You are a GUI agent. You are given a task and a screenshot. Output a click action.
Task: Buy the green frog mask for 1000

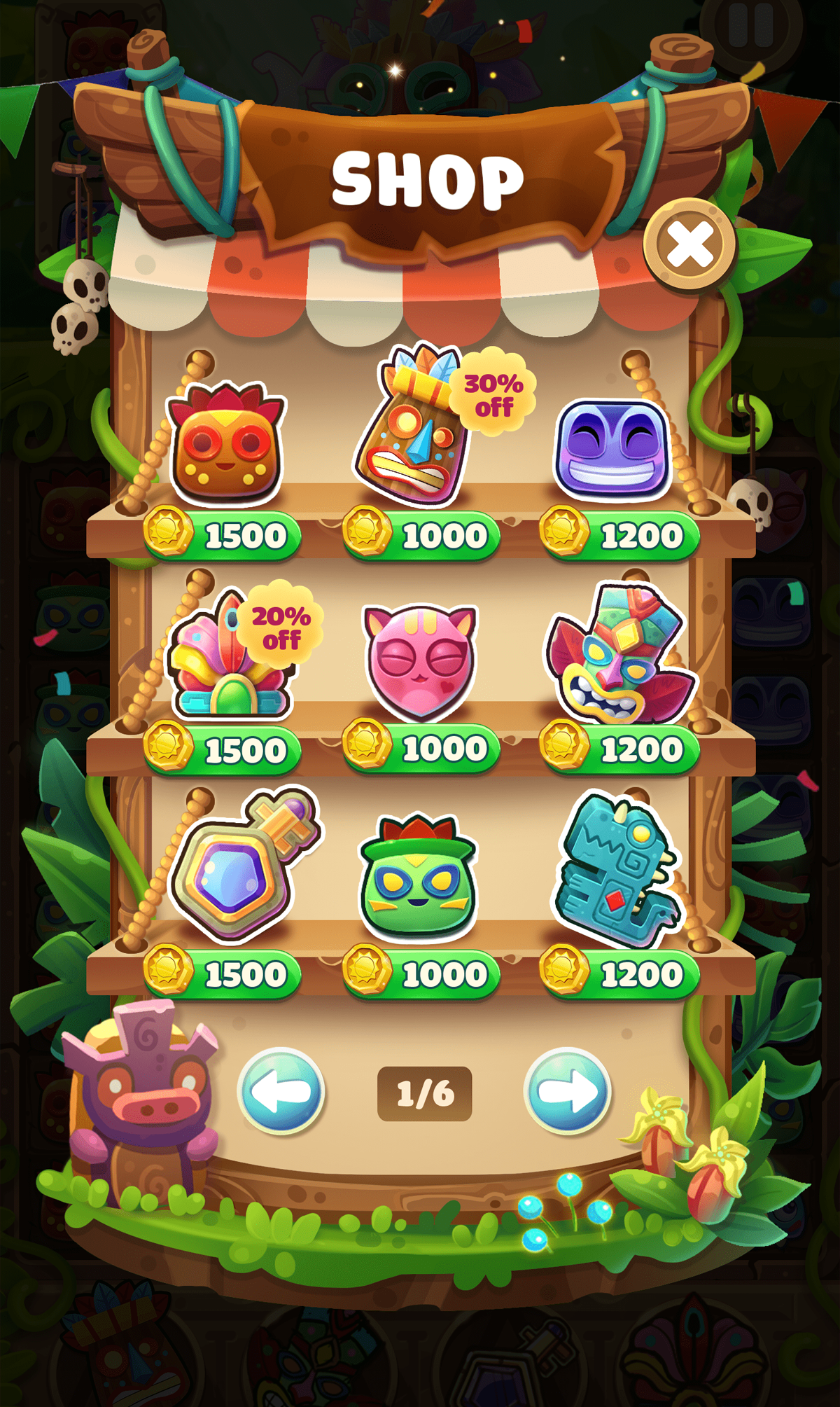click(x=422, y=973)
